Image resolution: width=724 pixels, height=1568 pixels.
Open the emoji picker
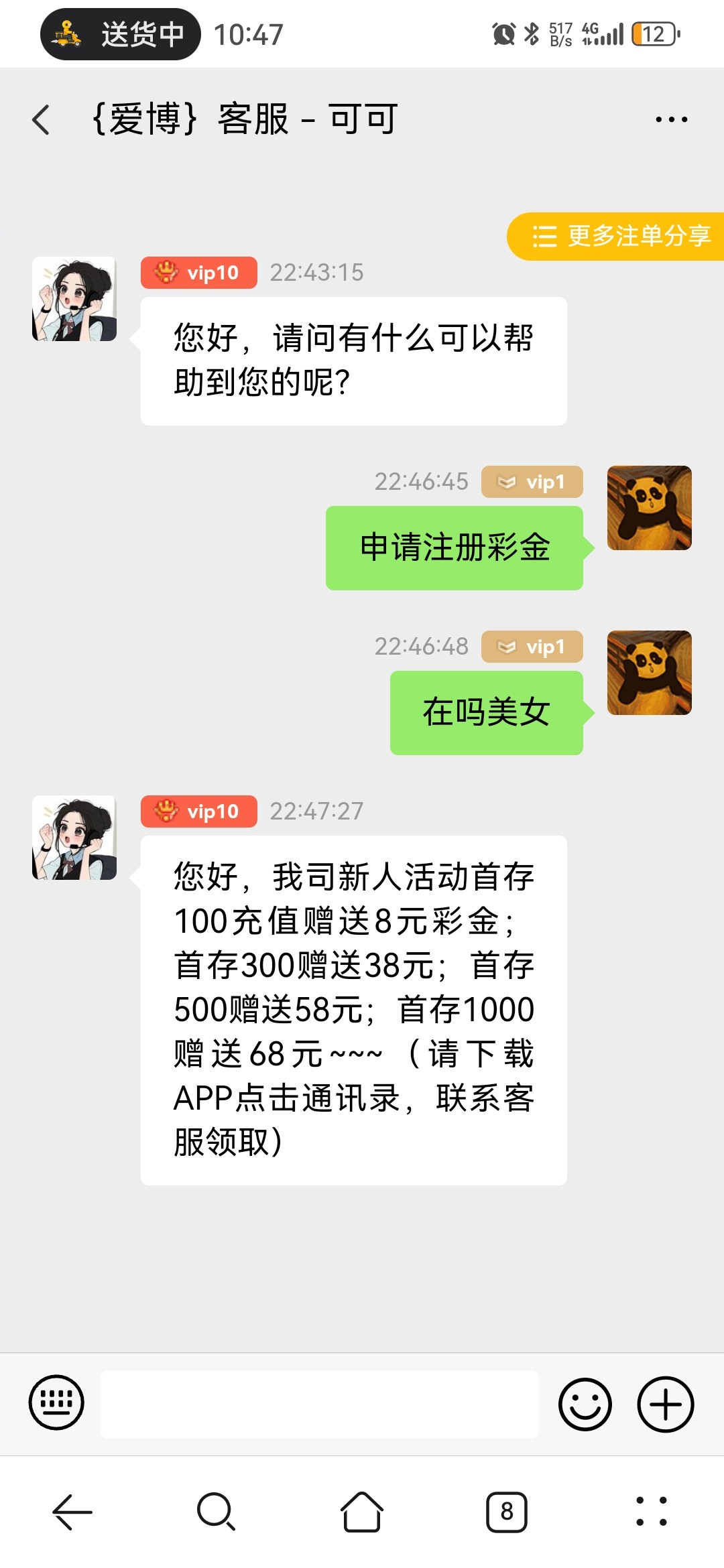pyautogui.click(x=585, y=1404)
